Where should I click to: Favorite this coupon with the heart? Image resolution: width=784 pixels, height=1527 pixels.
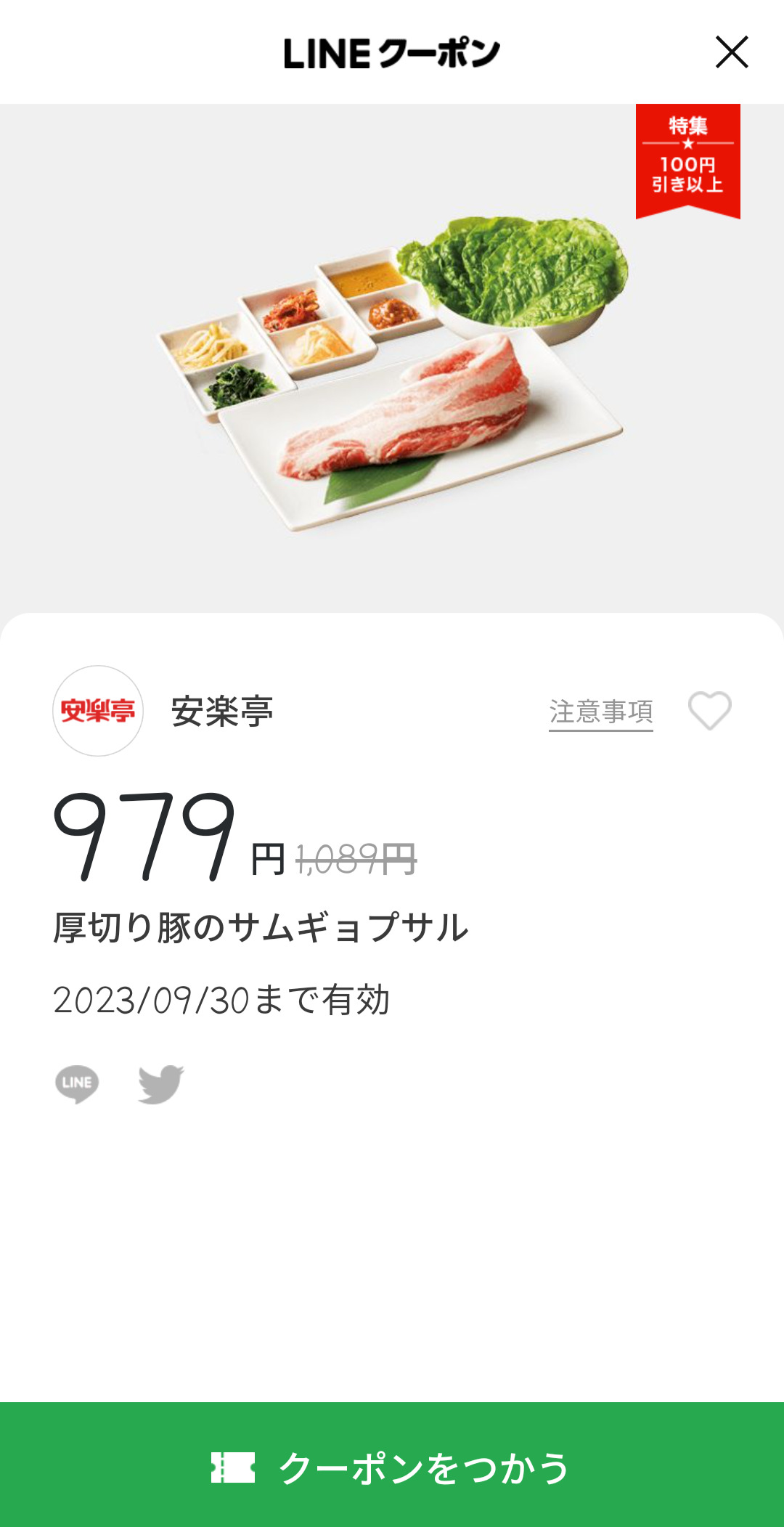709,711
